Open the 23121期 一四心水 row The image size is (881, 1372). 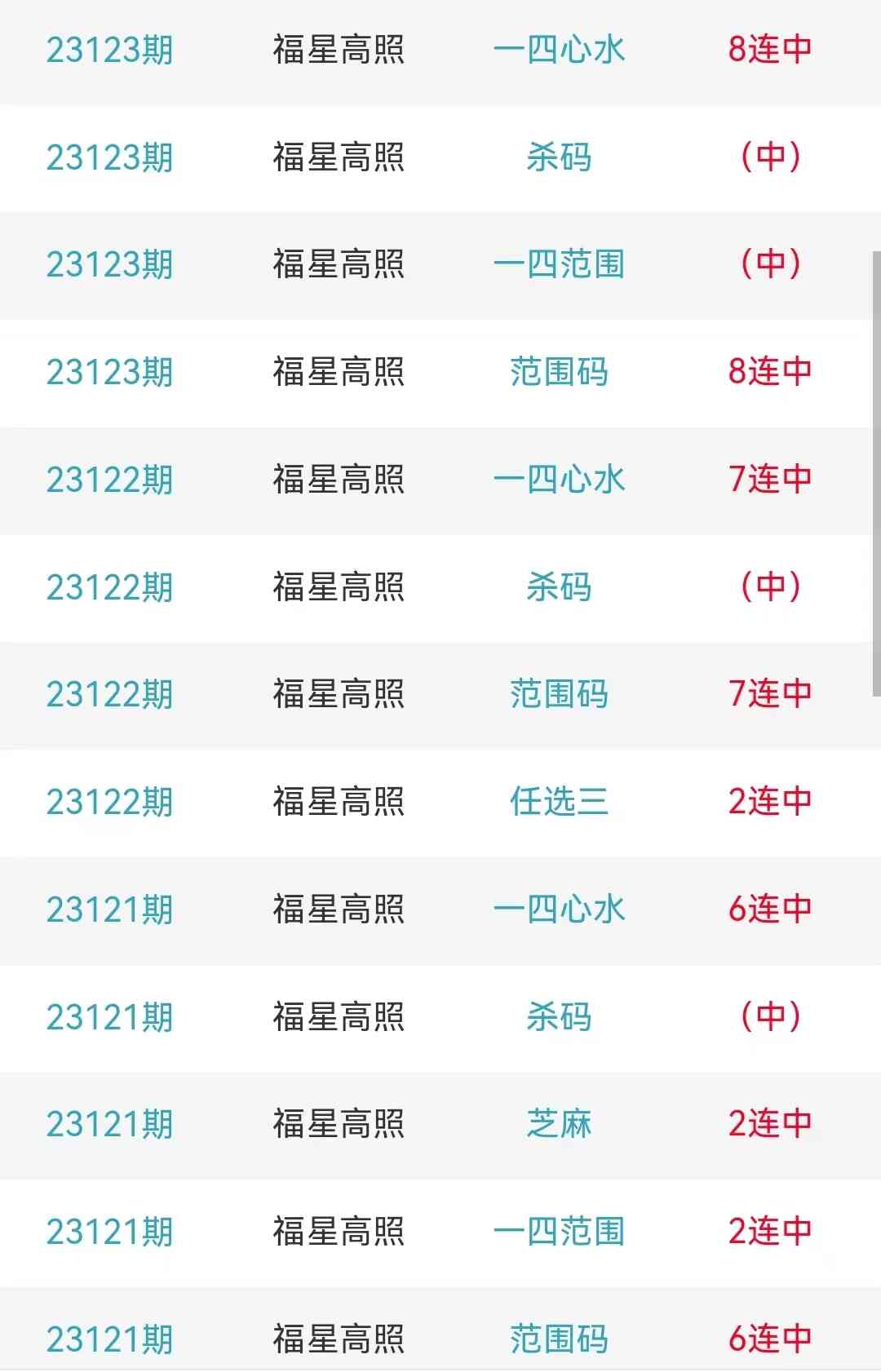pyautogui.click(x=559, y=910)
